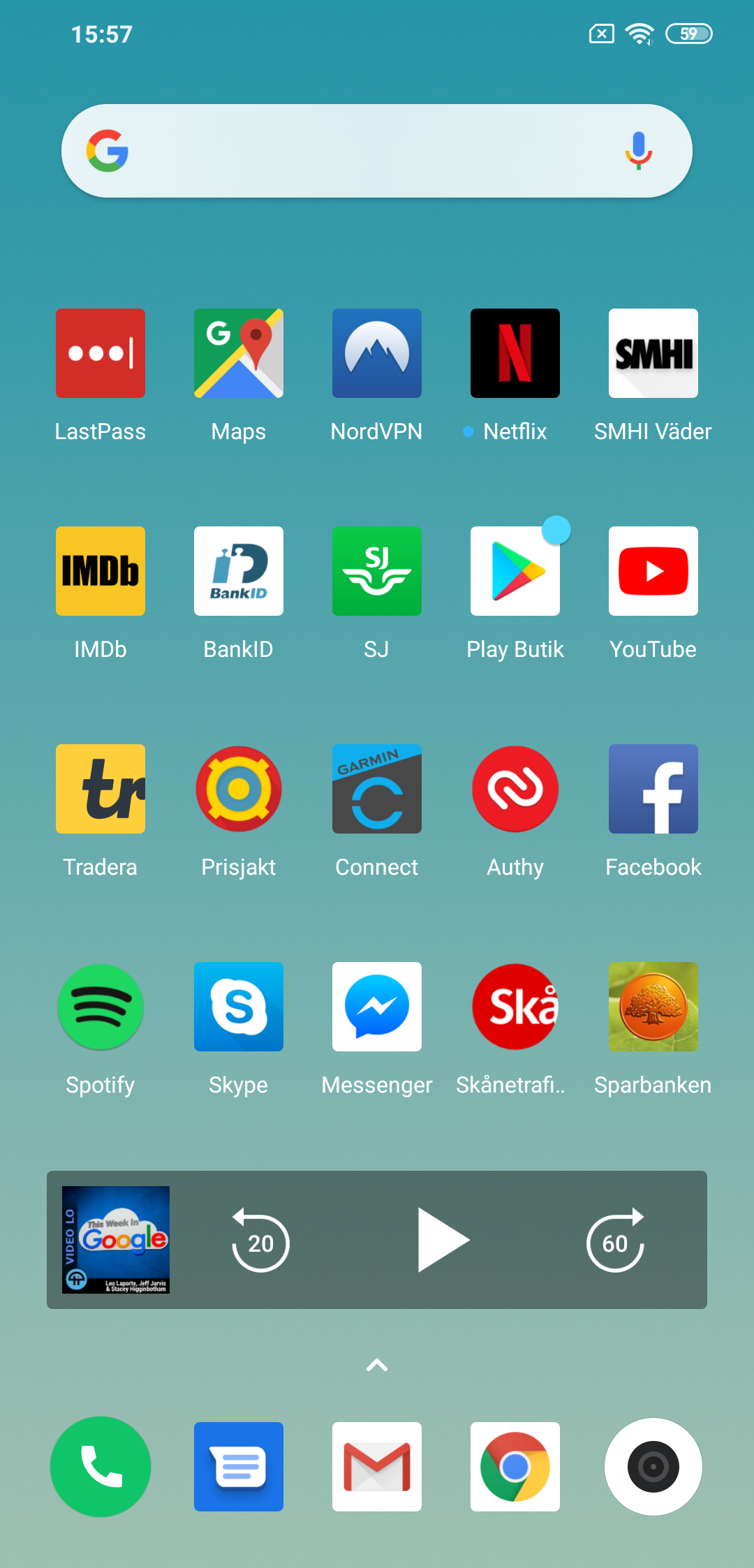Screen dimensions: 754x1568
Task: Launch Netflix
Action: (x=515, y=353)
